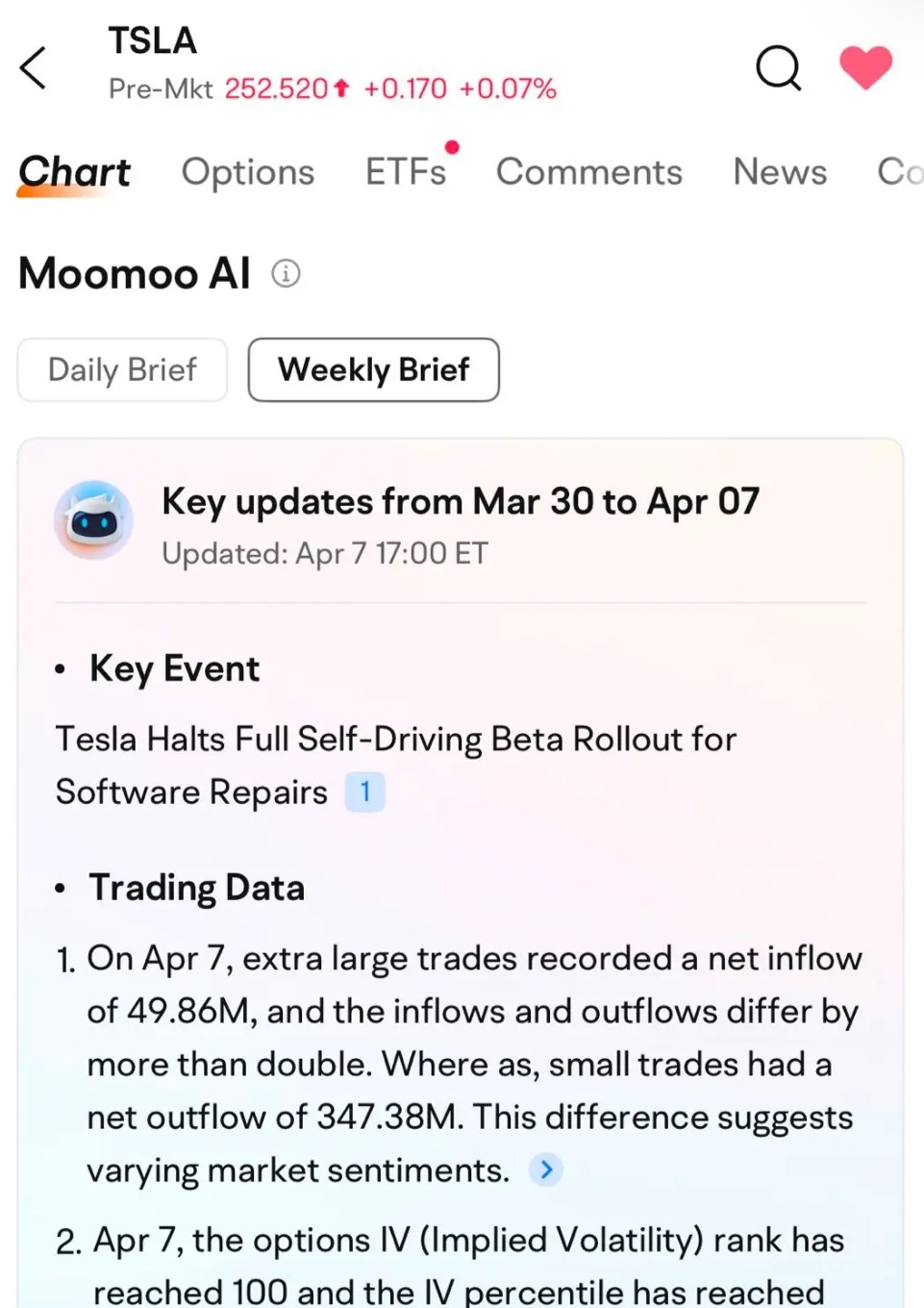The width and height of the screenshot is (924, 1308).
Task: Open citation 1 for the key event
Action: 364,791
